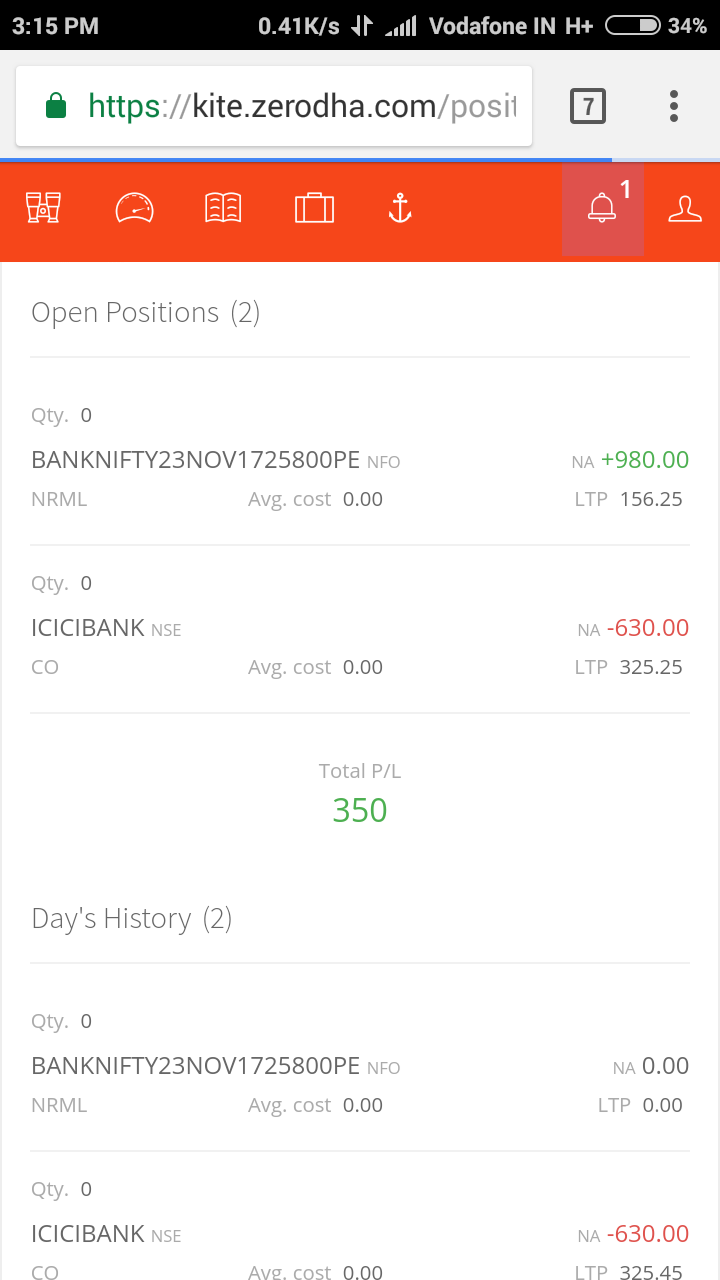
Task: Open the ICICIBANK row in Open Positions
Action: point(360,629)
